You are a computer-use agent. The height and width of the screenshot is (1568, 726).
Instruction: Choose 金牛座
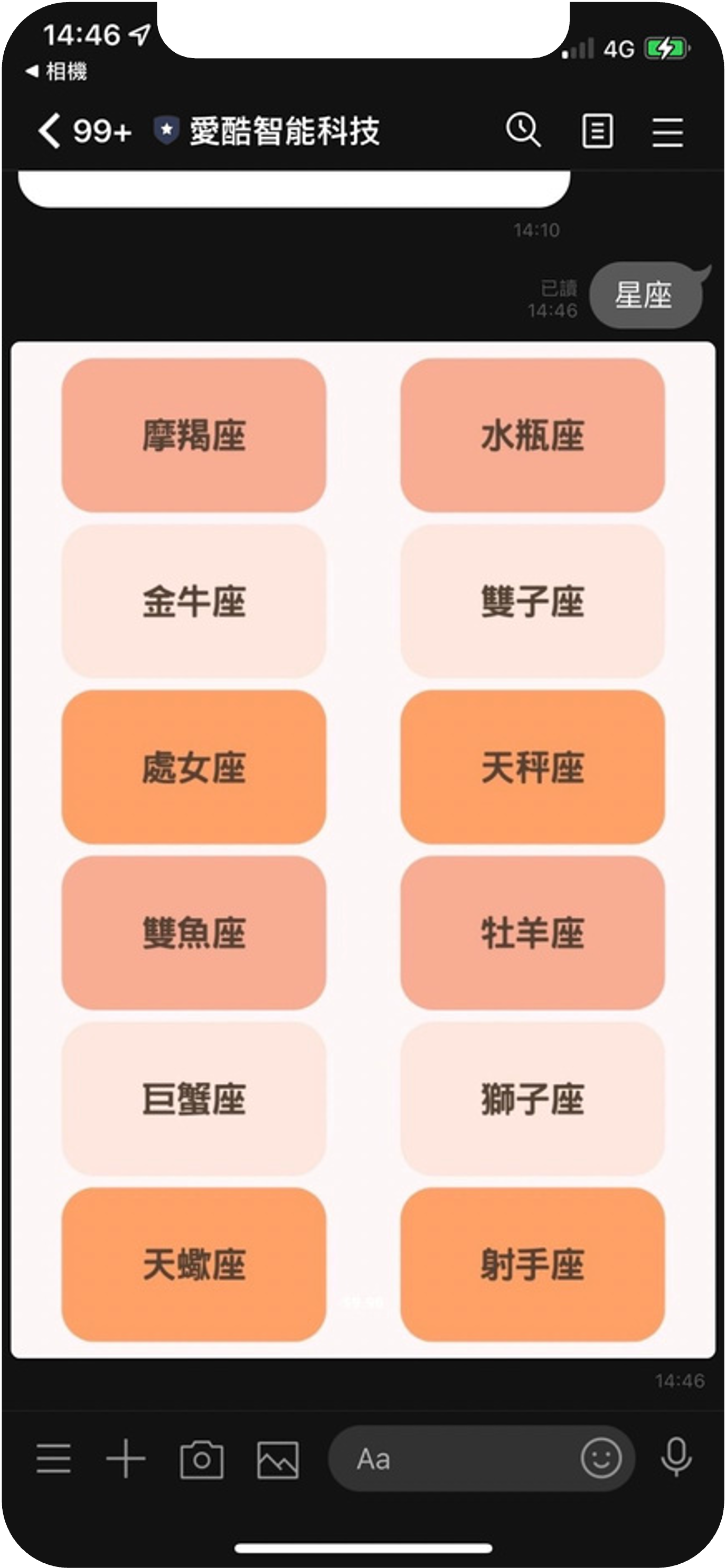[x=194, y=601]
